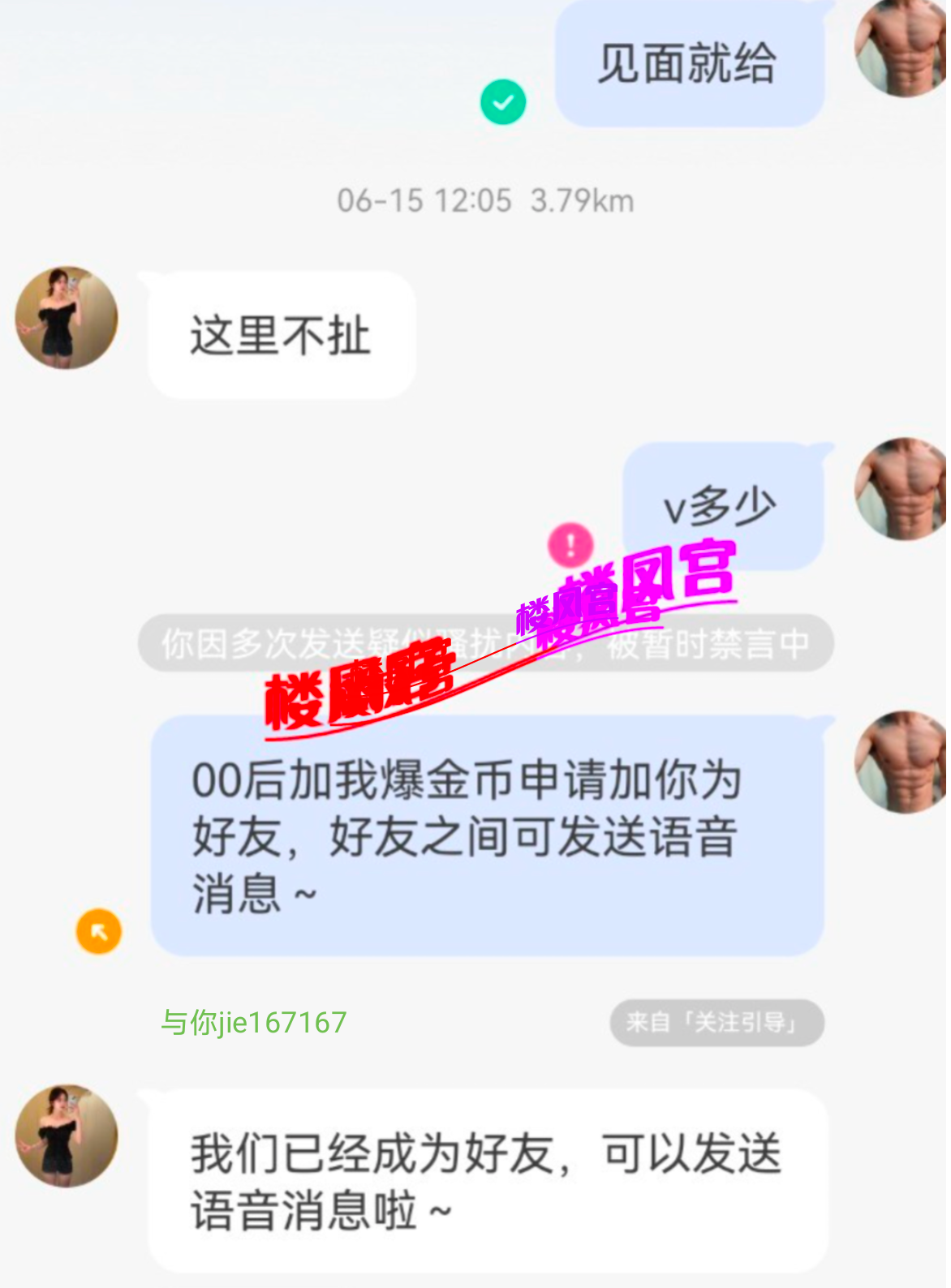The image size is (951, 1288).
Task: Open the girl's avatar next to "这里不扯"
Action: pos(67,318)
